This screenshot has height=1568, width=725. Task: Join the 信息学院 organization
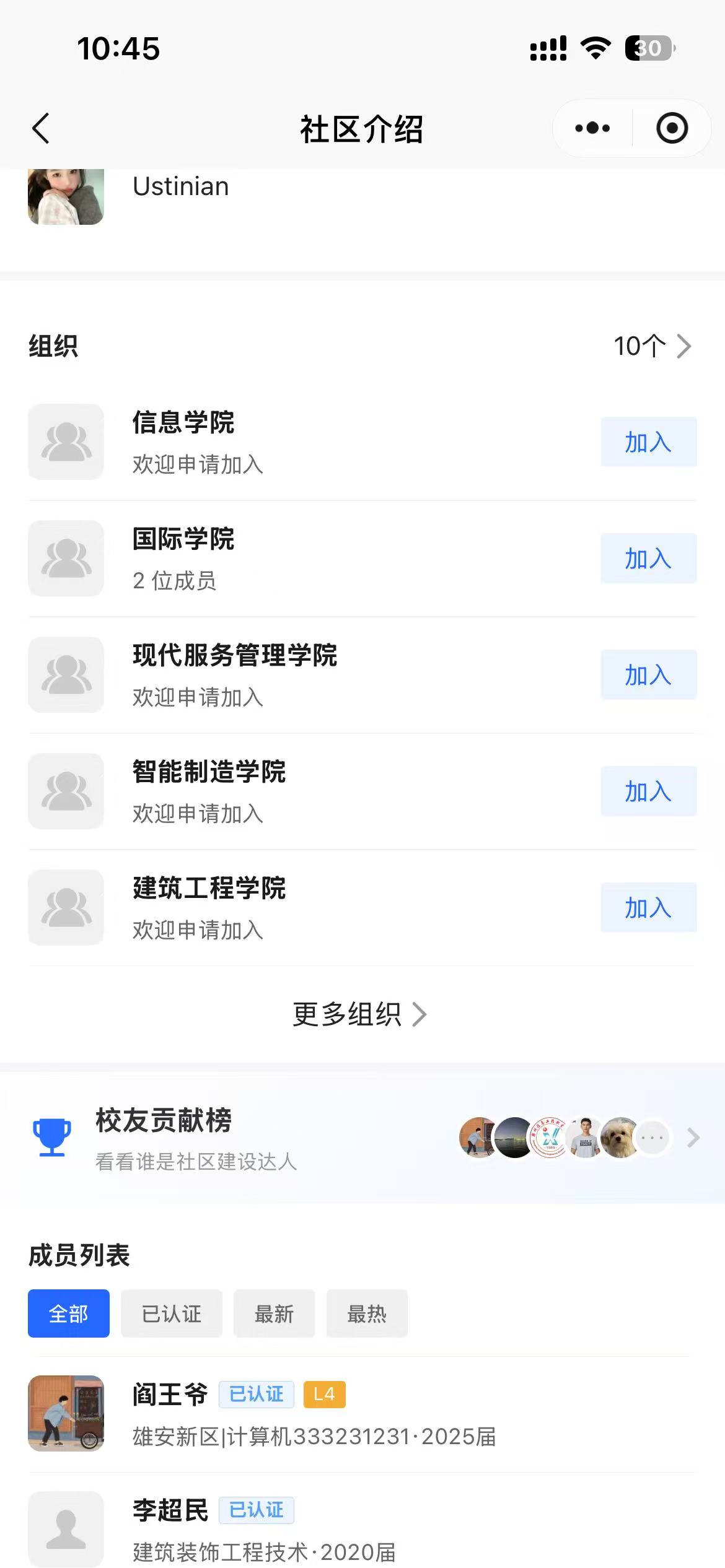pyautogui.click(x=648, y=442)
